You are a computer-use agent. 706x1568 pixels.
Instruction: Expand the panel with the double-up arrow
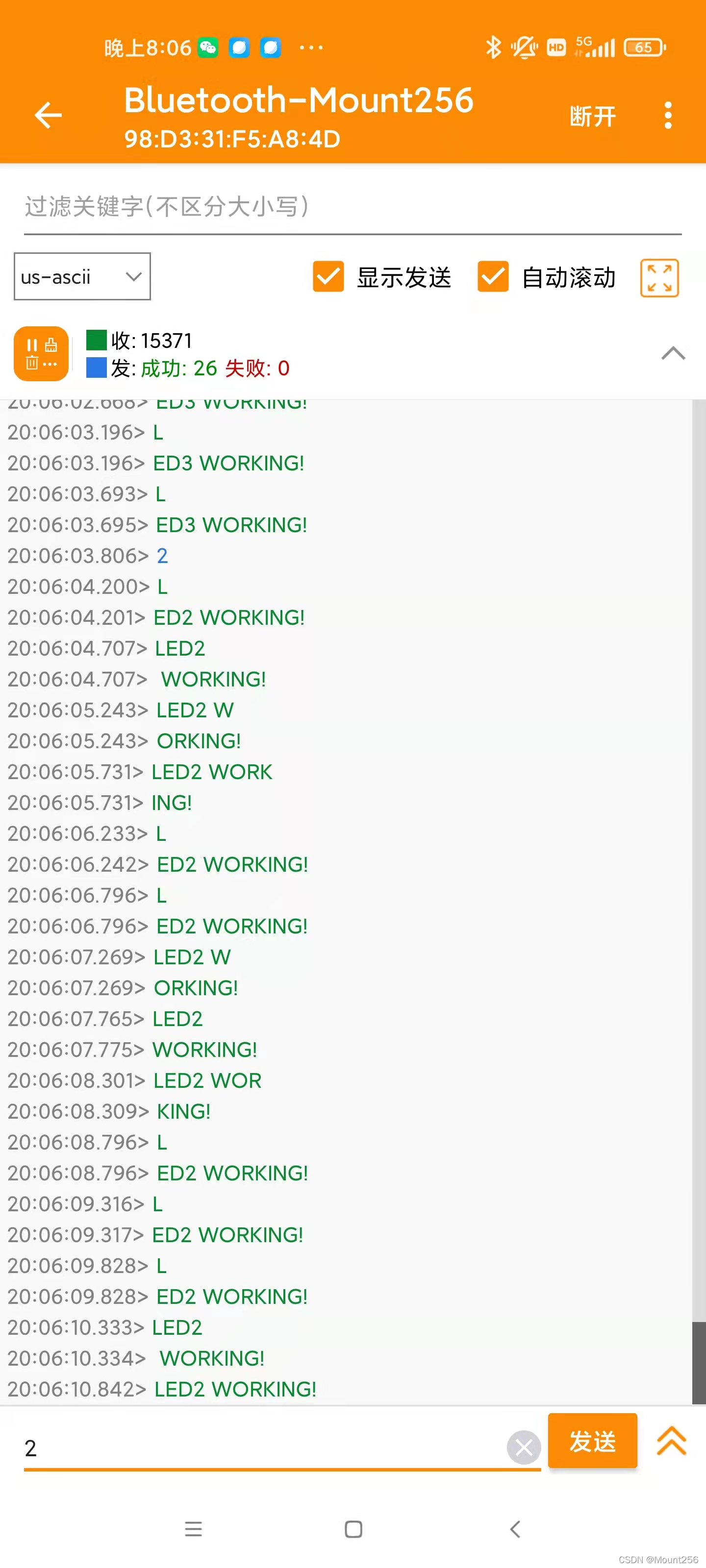671,1441
